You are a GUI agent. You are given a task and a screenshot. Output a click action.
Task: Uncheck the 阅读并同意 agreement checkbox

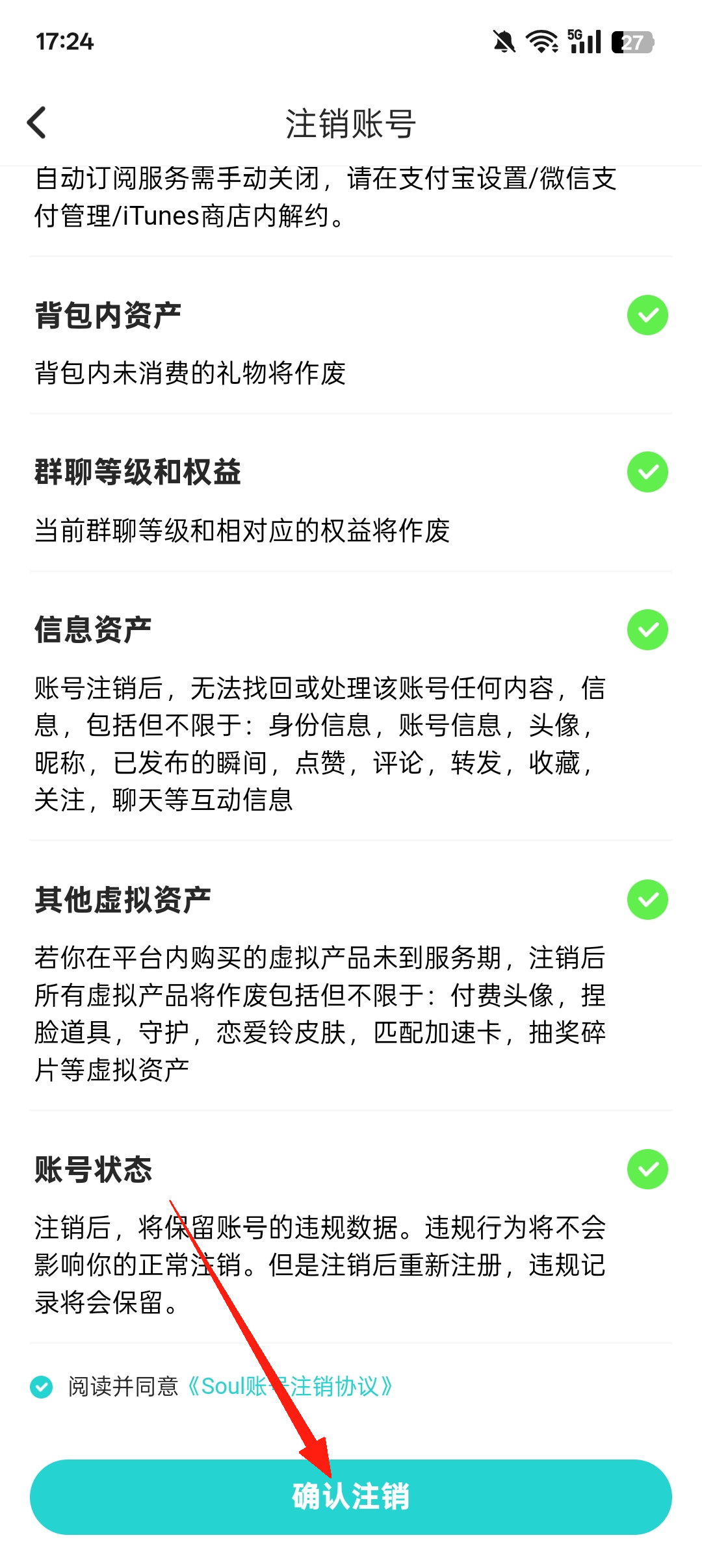42,1387
